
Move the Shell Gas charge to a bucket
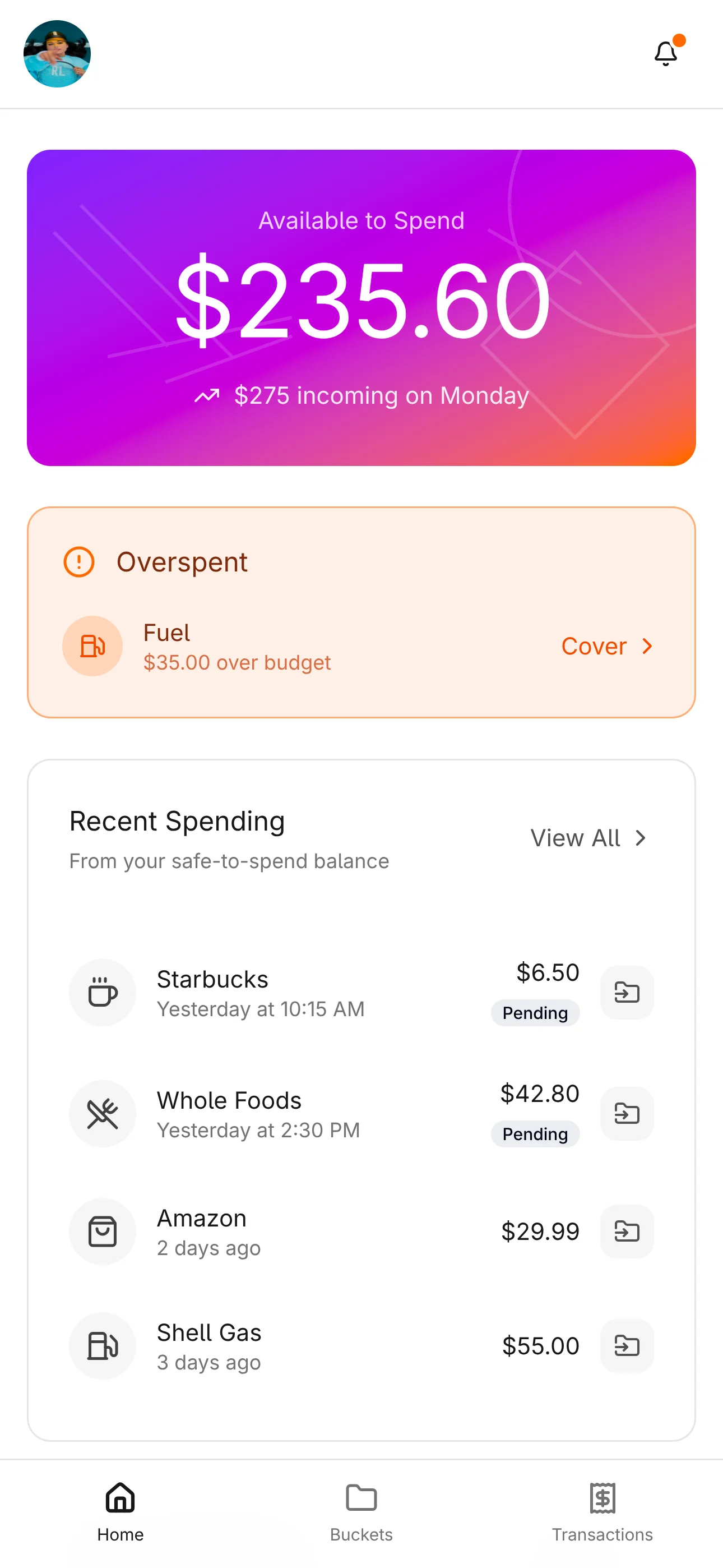tap(626, 1346)
